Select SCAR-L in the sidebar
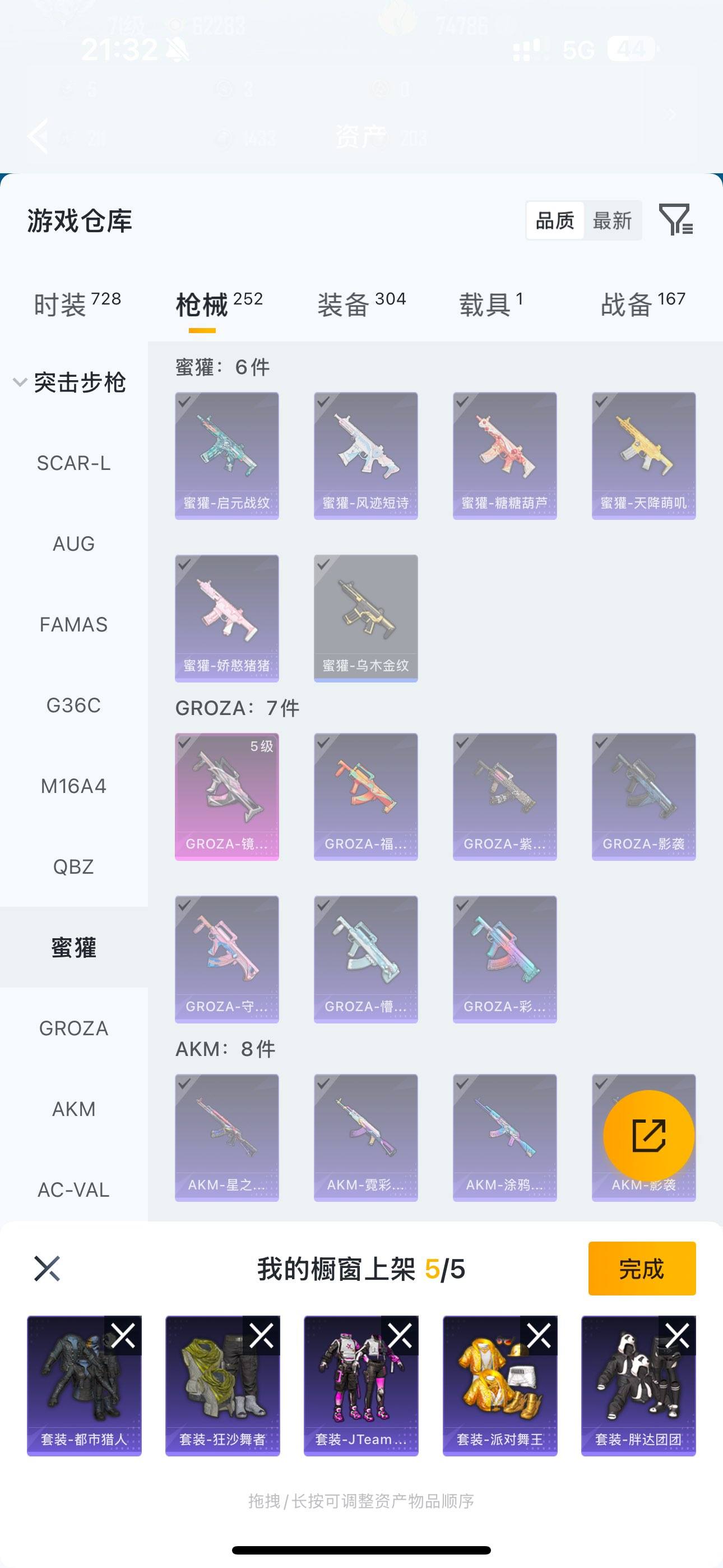 [73, 463]
